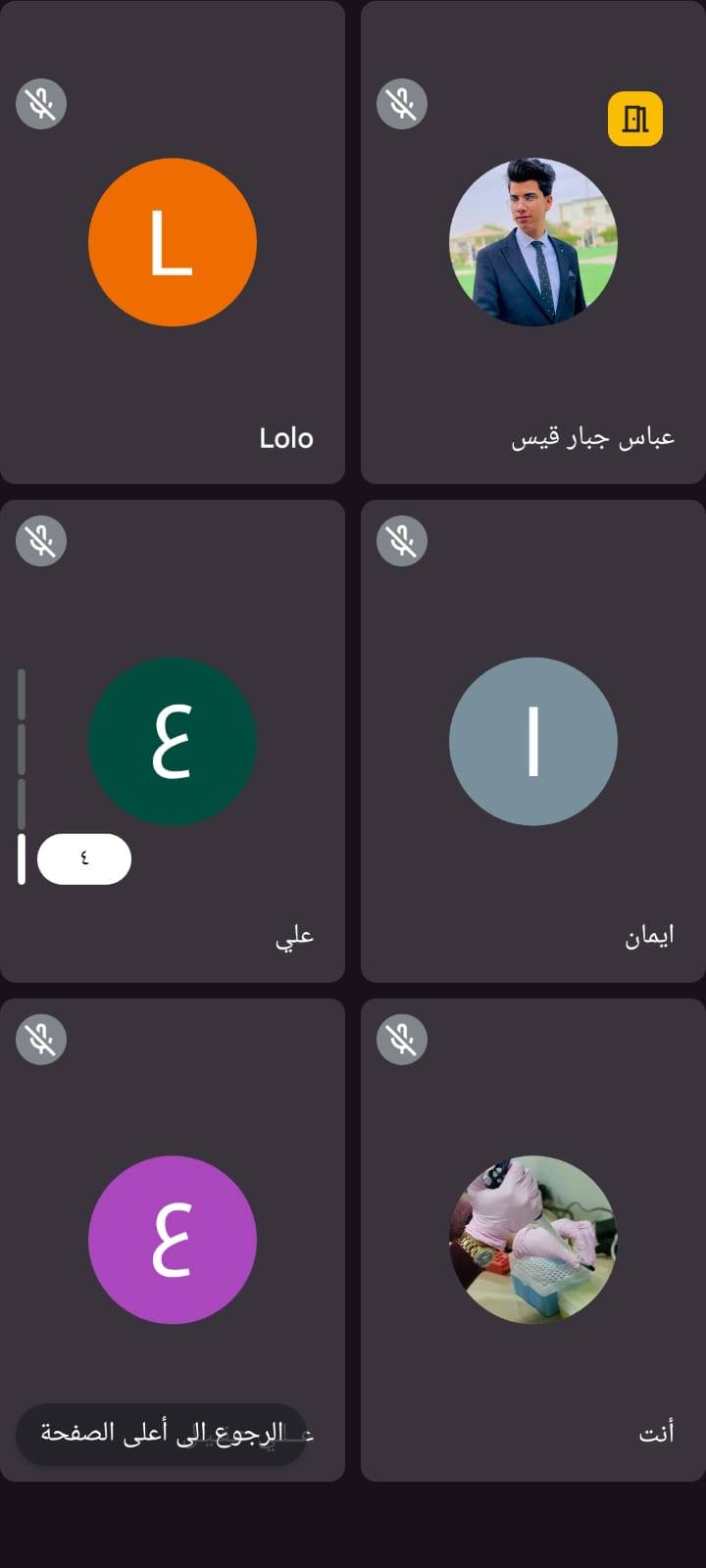706x1568 pixels.
Task: Open Lolo's participant tile
Action: pos(173,242)
